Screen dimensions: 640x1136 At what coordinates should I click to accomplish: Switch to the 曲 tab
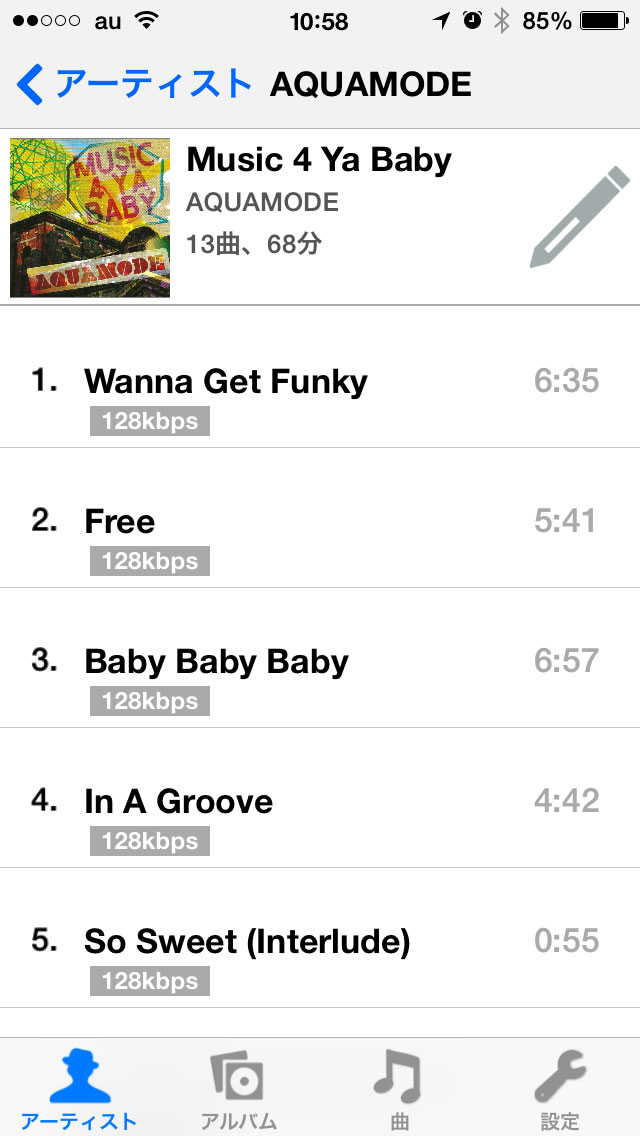399,1089
